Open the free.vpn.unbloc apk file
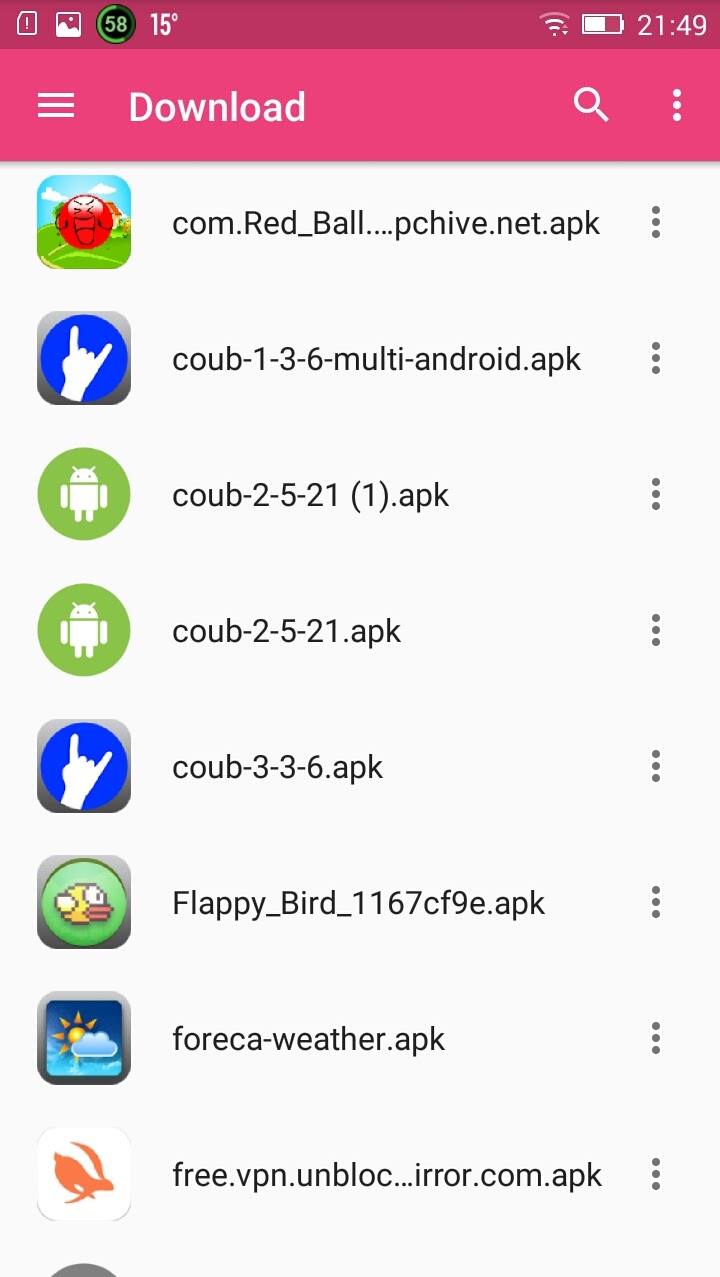Viewport: 720px width, 1277px height. 386,1175
